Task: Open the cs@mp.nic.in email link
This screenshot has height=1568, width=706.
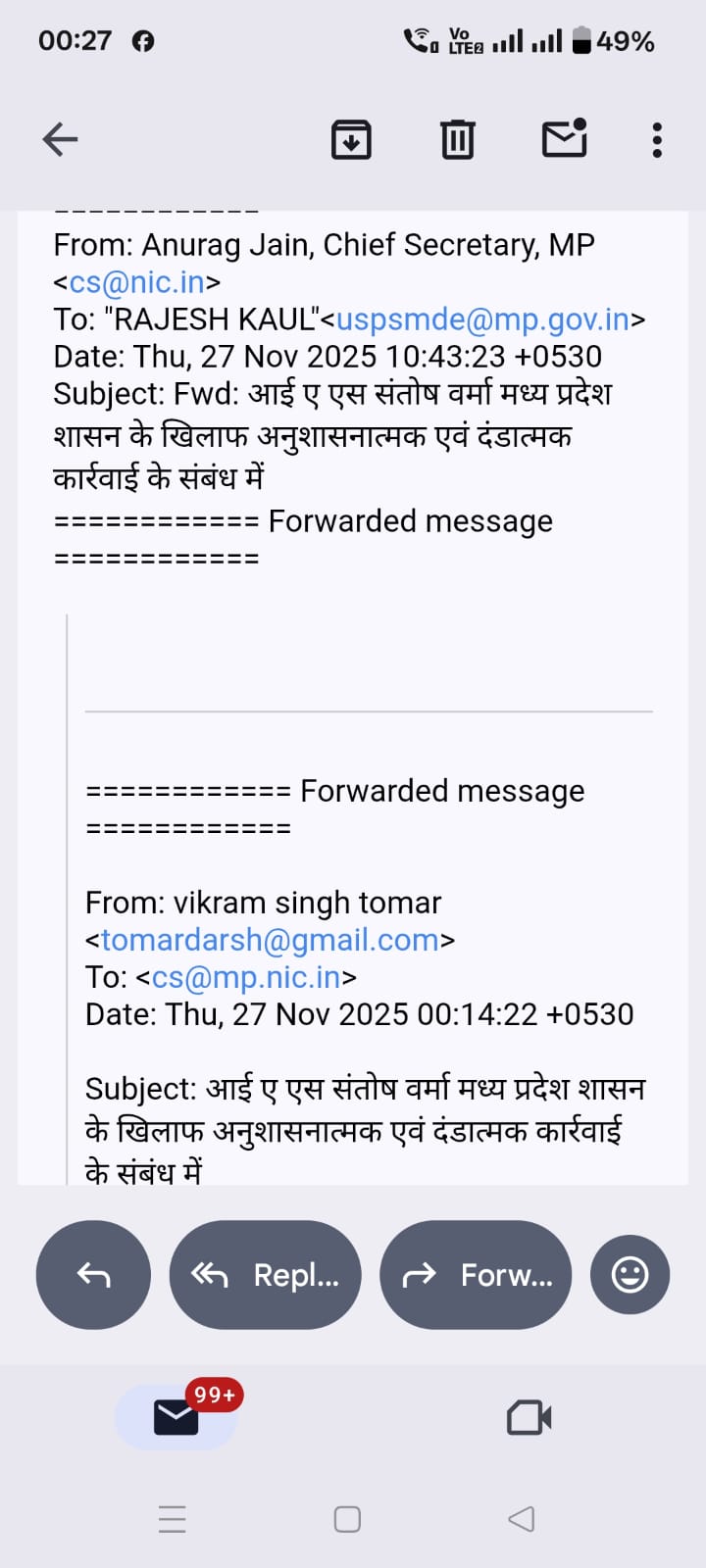Action: pyautogui.click(x=246, y=977)
